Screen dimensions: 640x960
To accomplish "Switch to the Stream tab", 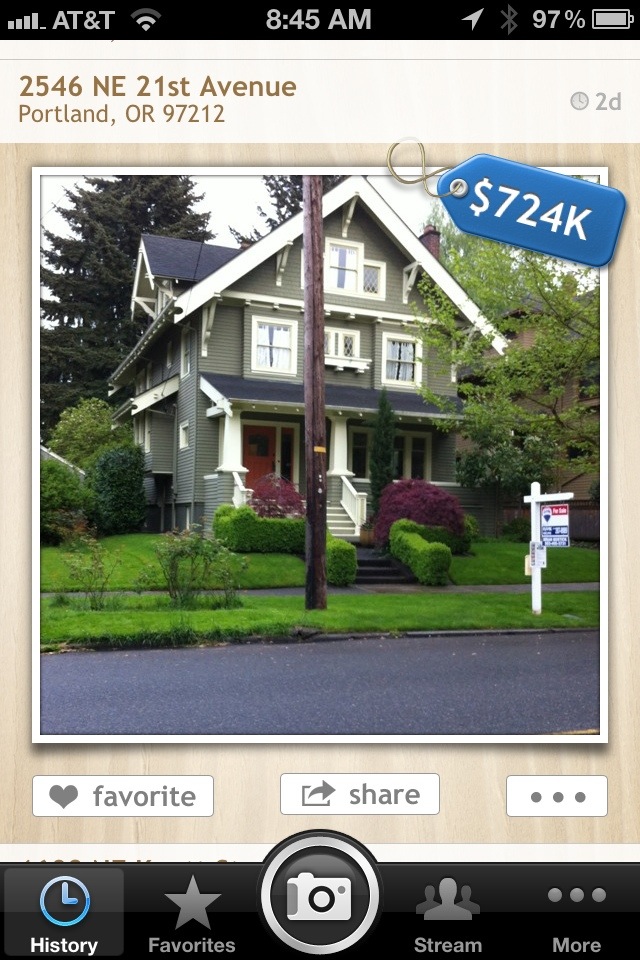I will (448, 912).
